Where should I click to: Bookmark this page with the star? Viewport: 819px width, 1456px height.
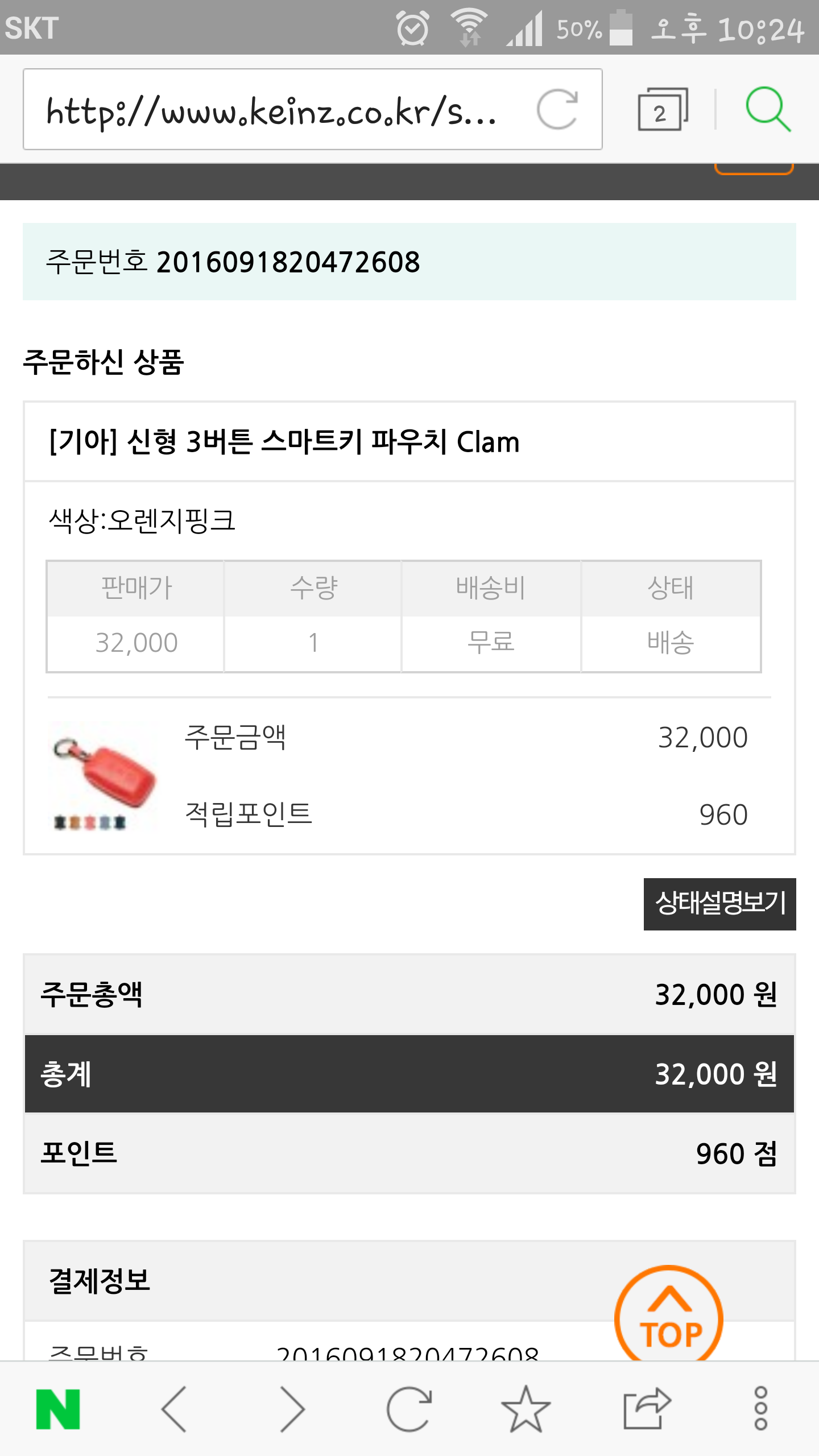pyautogui.click(x=526, y=1409)
